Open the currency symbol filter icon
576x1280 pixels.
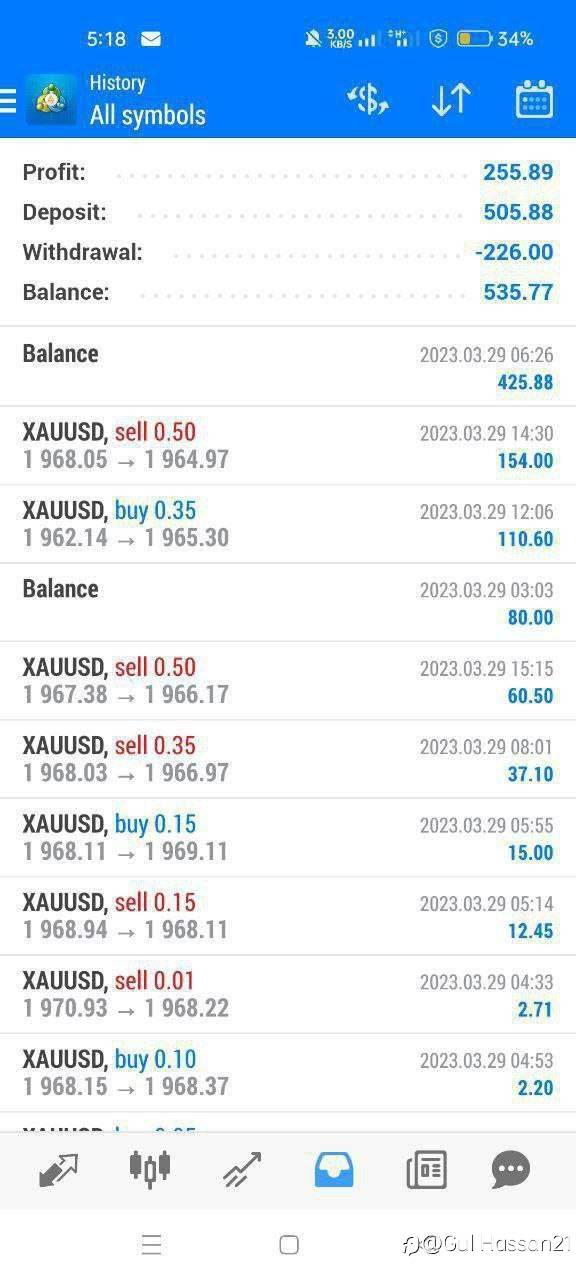[x=367, y=100]
